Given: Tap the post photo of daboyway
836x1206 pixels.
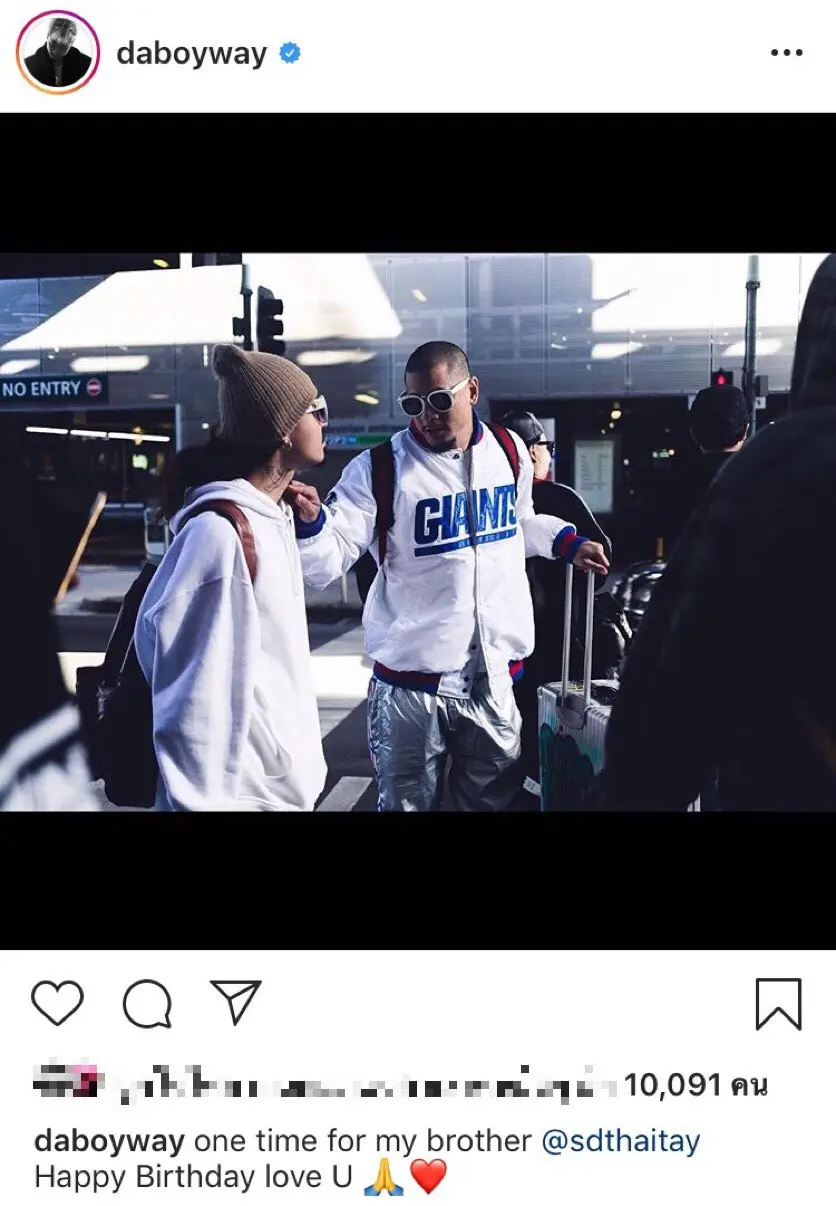Looking at the screenshot, I should (418, 531).
